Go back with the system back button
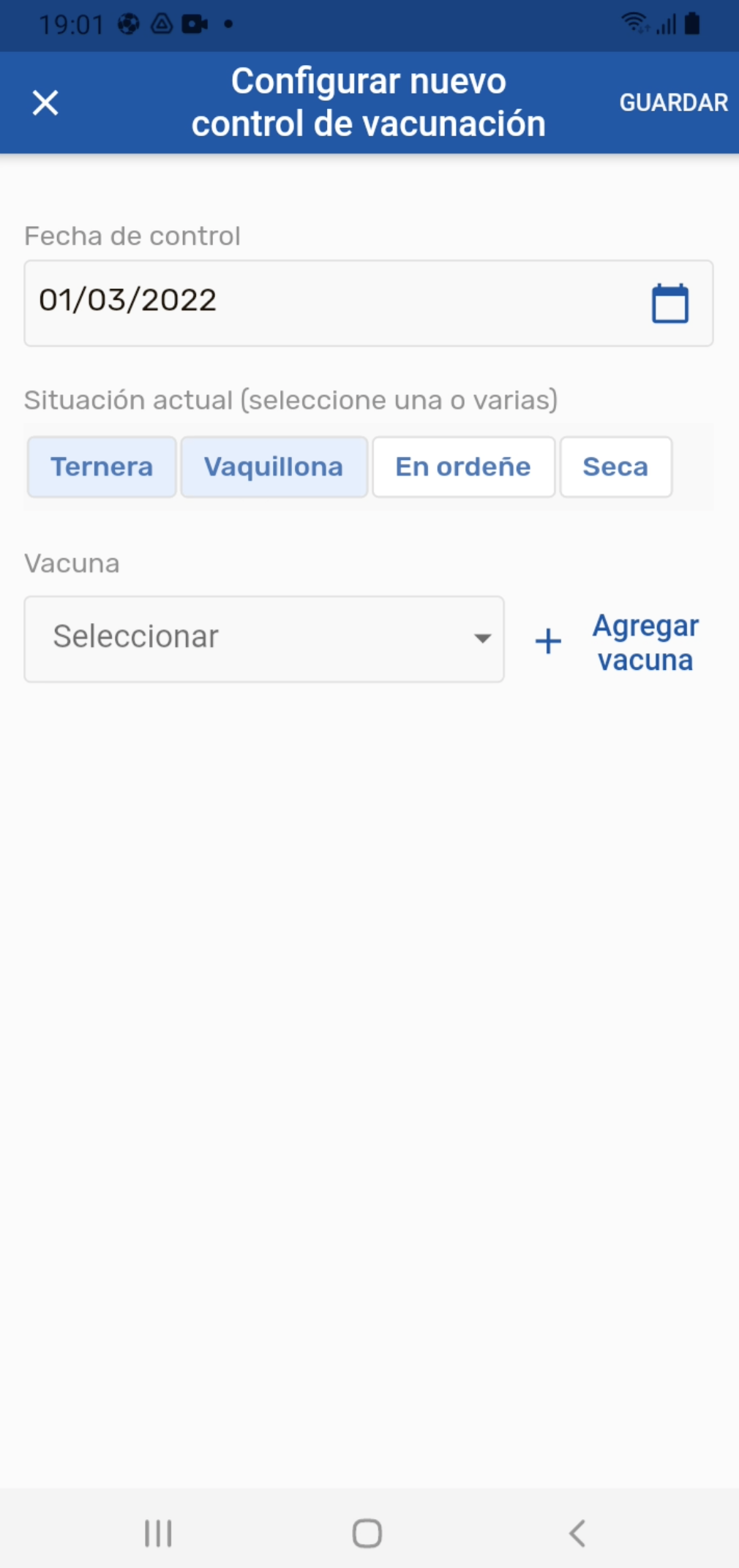 pyautogui.click(x=577, y=1533)
